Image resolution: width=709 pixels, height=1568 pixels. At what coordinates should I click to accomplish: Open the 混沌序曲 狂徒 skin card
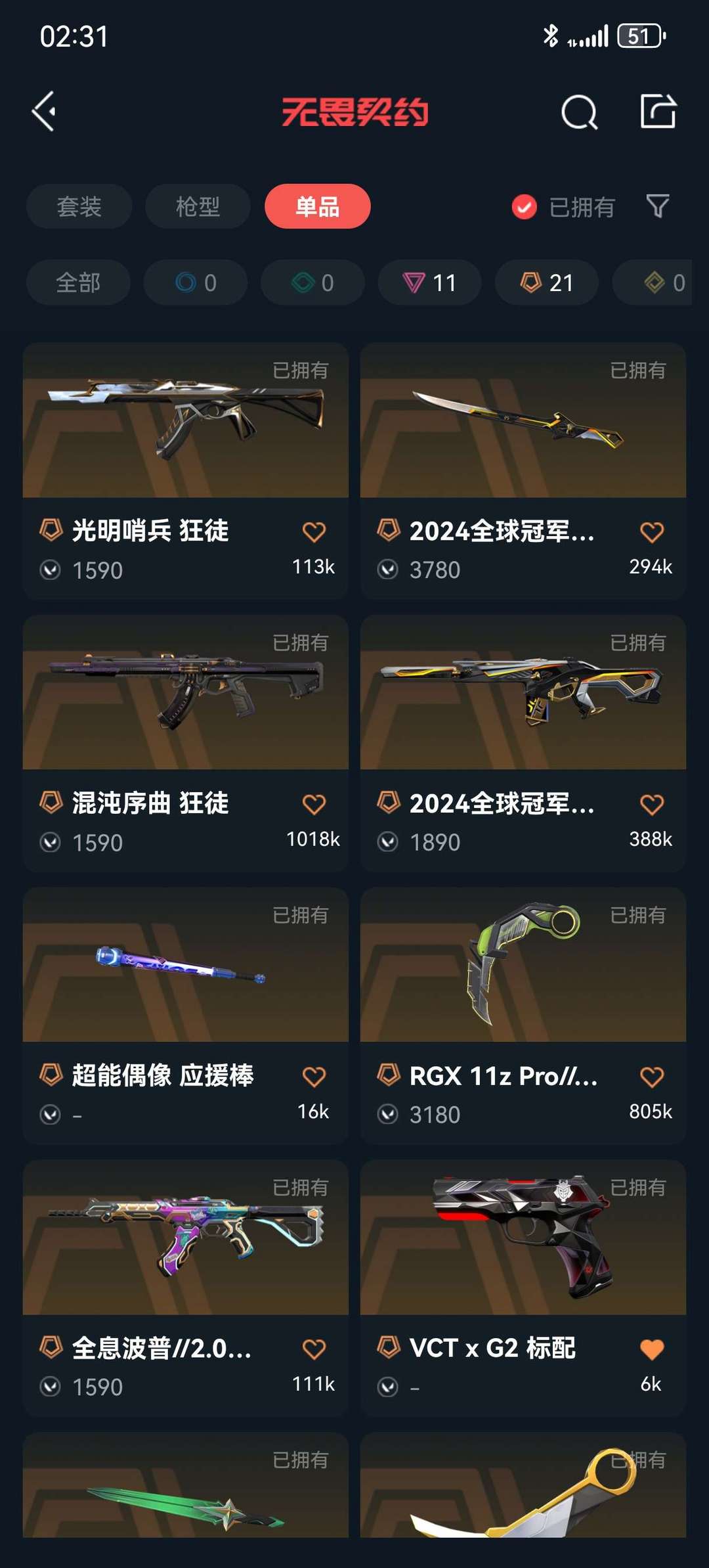click(x=186, y=743)
